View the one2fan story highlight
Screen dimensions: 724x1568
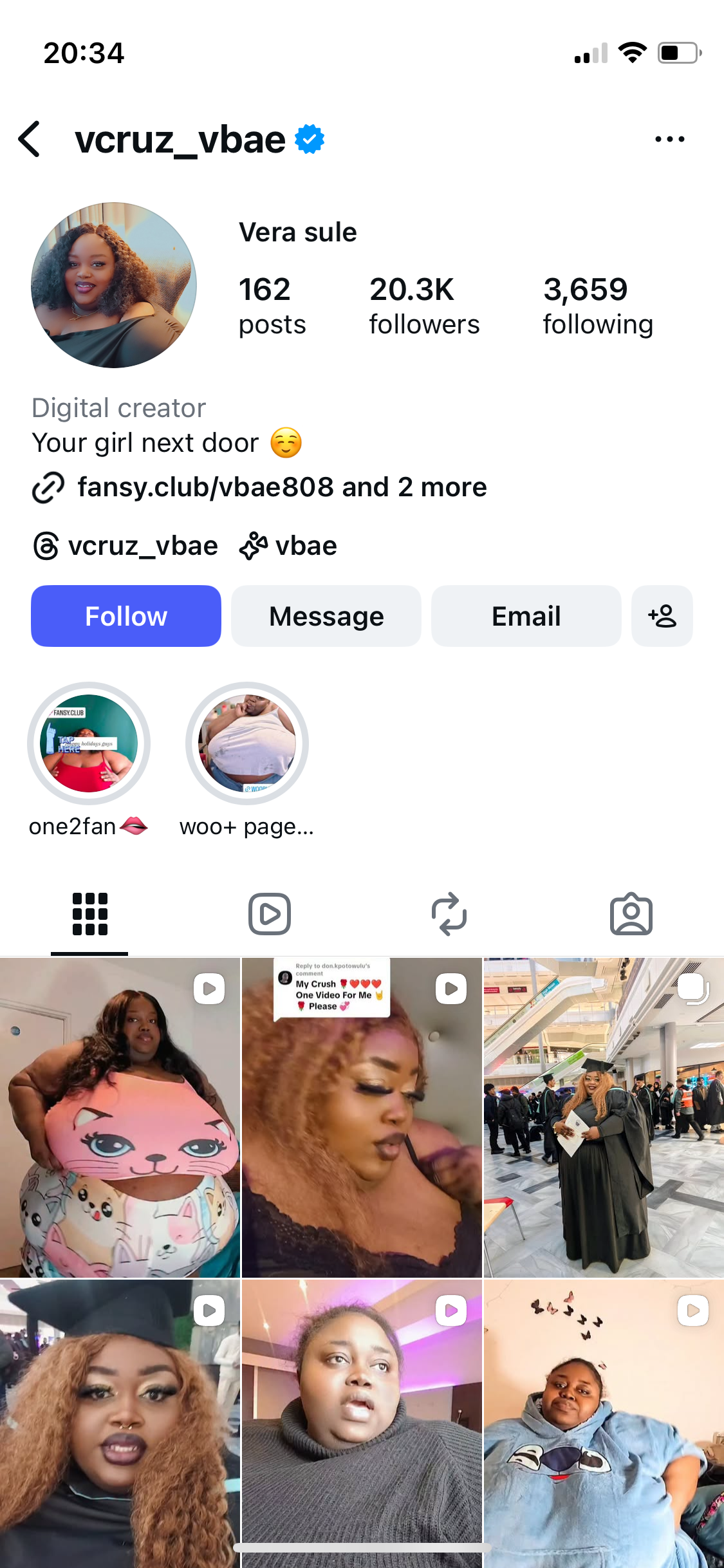[89, 743]
